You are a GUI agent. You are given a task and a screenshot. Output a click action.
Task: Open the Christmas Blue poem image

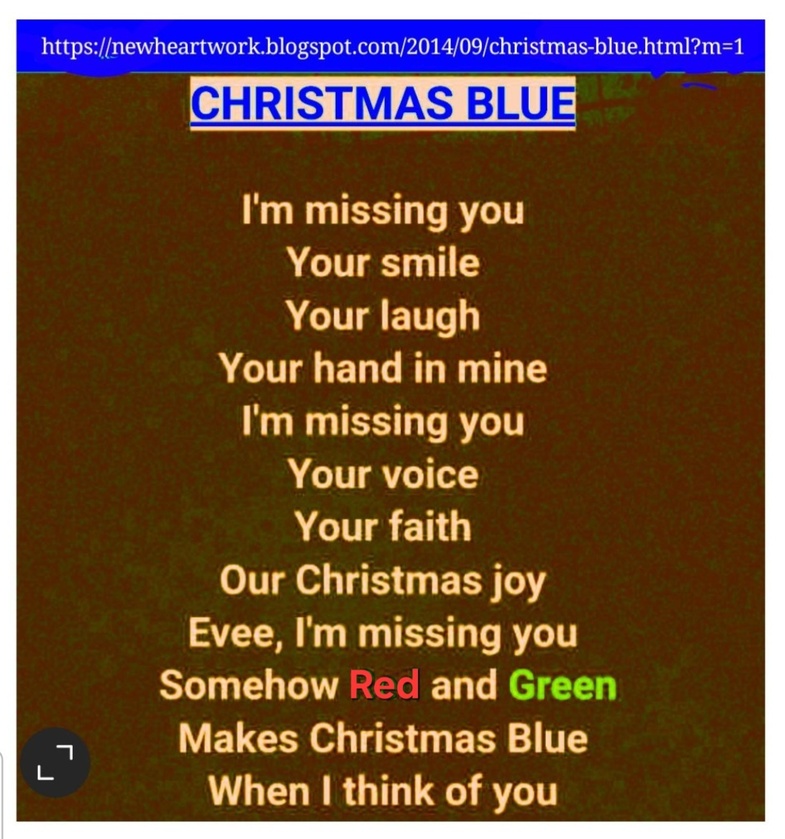click(390, 450)
